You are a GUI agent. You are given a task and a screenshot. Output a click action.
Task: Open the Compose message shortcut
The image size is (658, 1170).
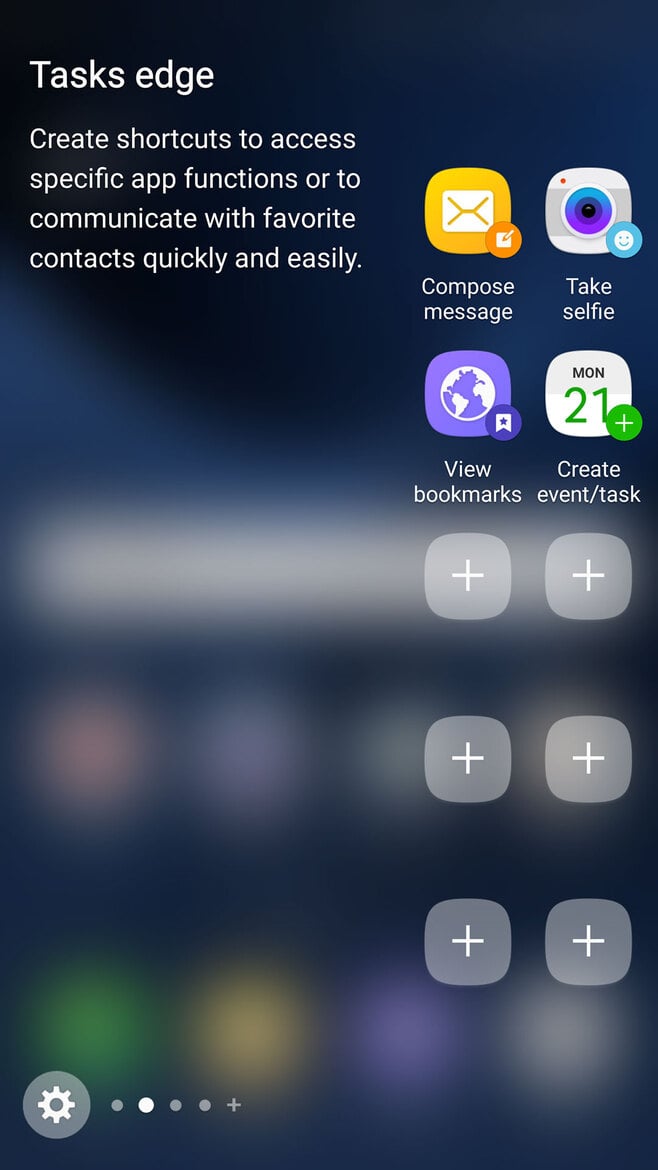(x=468, y=212)
